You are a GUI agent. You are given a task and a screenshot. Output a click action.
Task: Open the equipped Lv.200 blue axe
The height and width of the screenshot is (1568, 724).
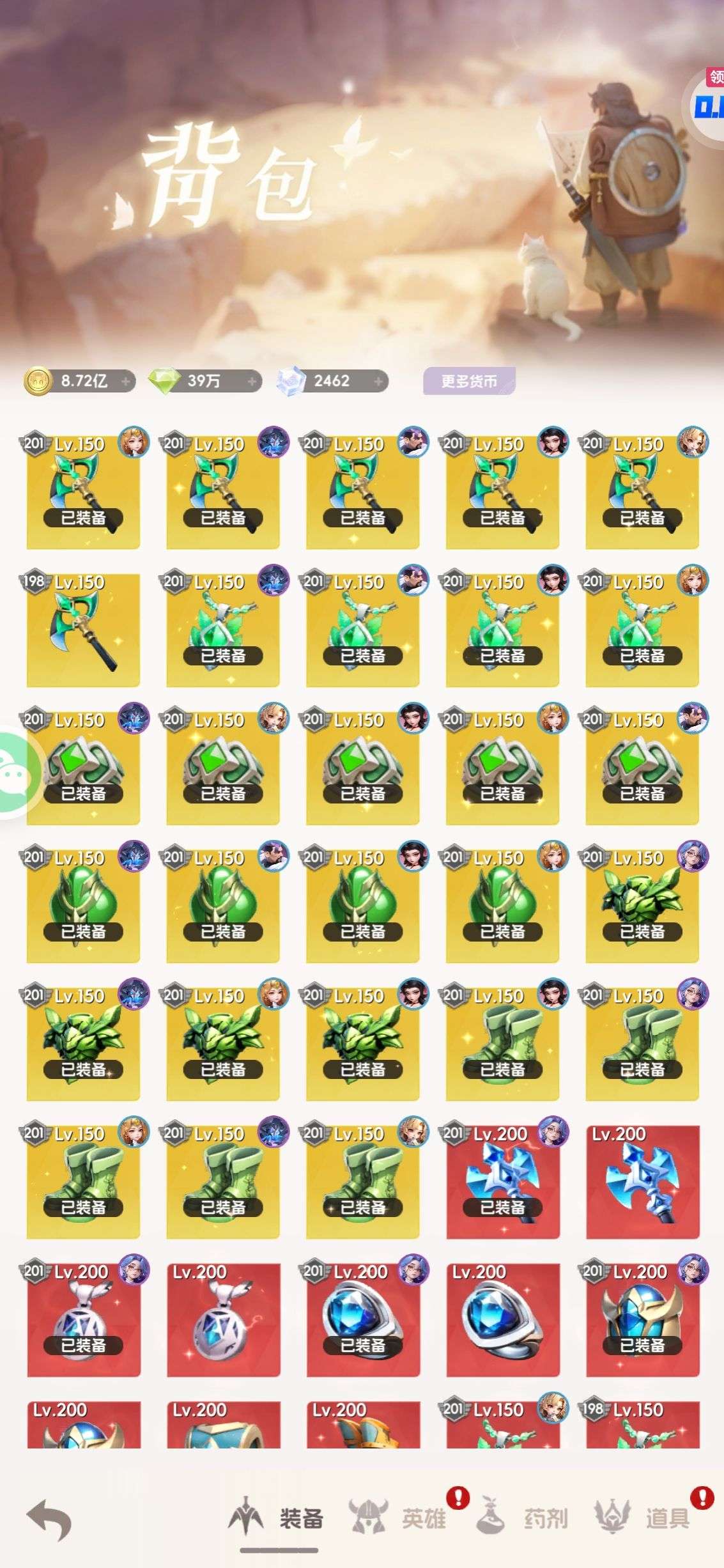[503, 1182]
